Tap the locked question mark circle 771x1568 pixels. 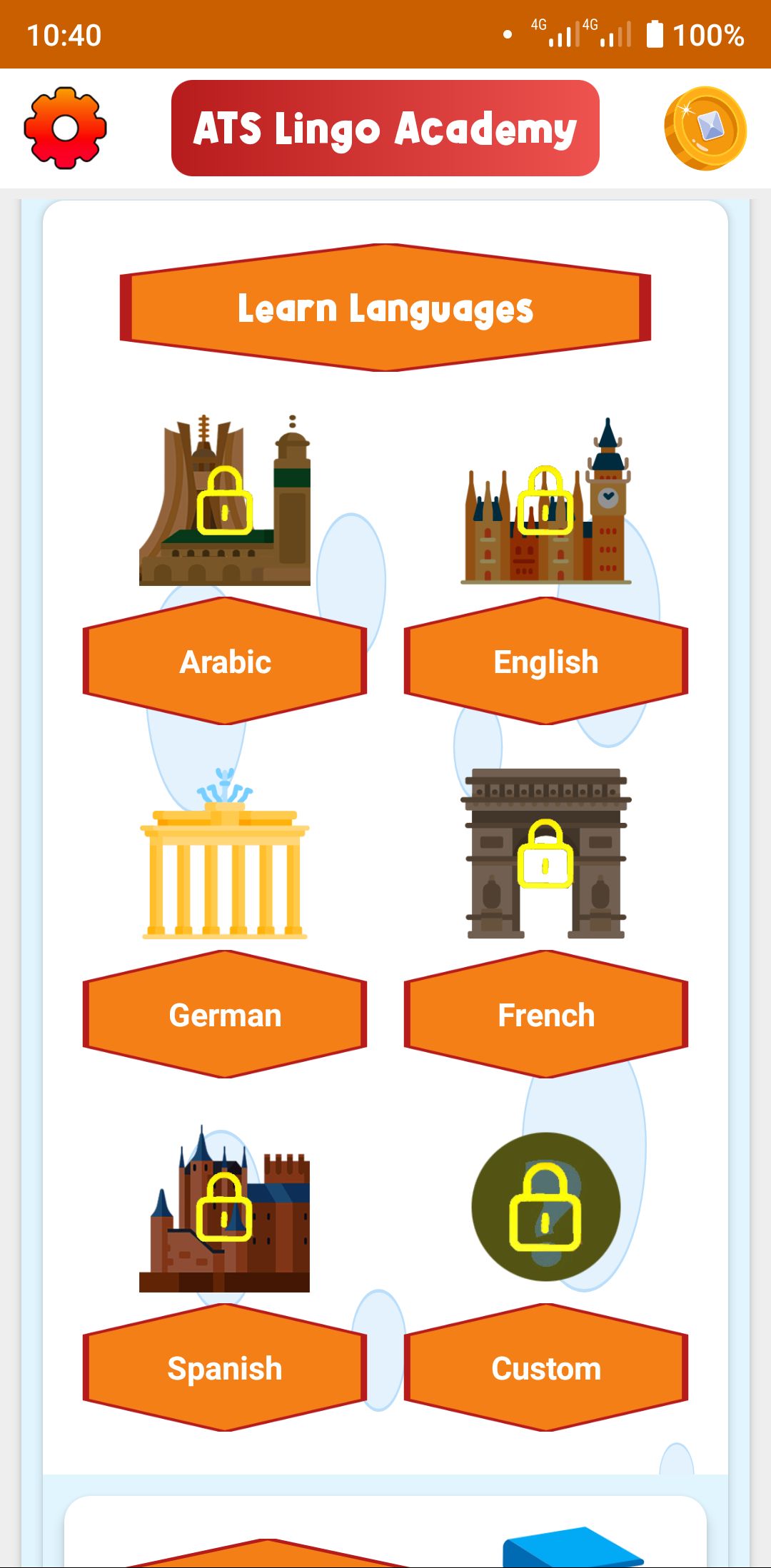tap(546, 1207)
